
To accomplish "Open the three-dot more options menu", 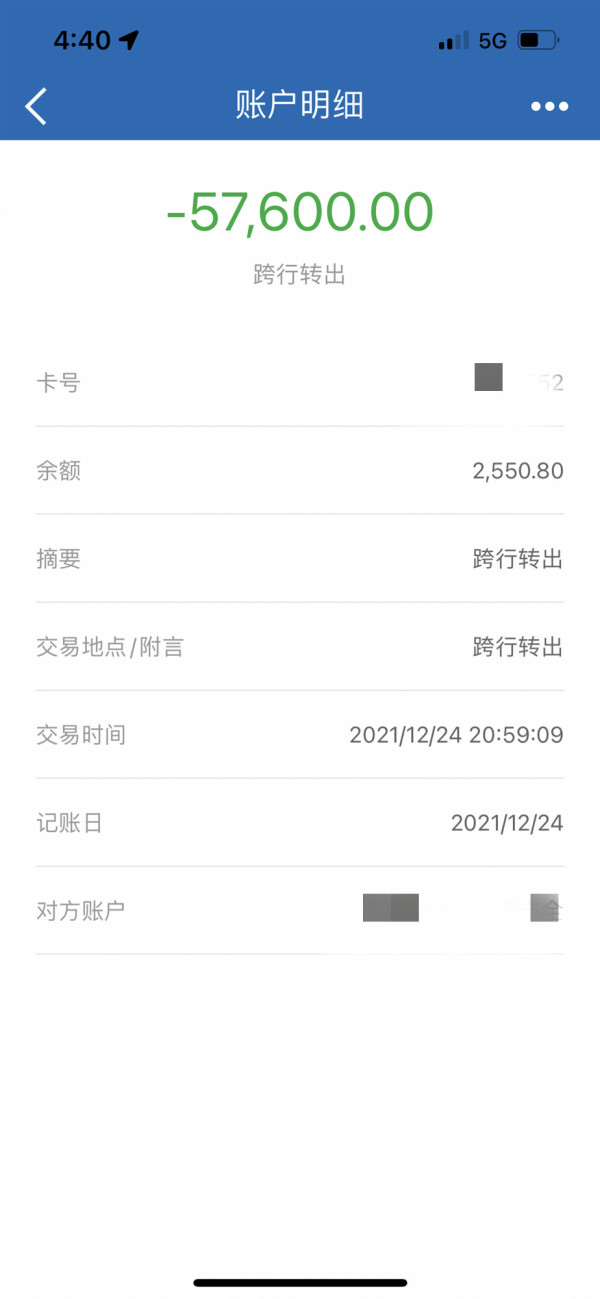I will click(549, 106).
